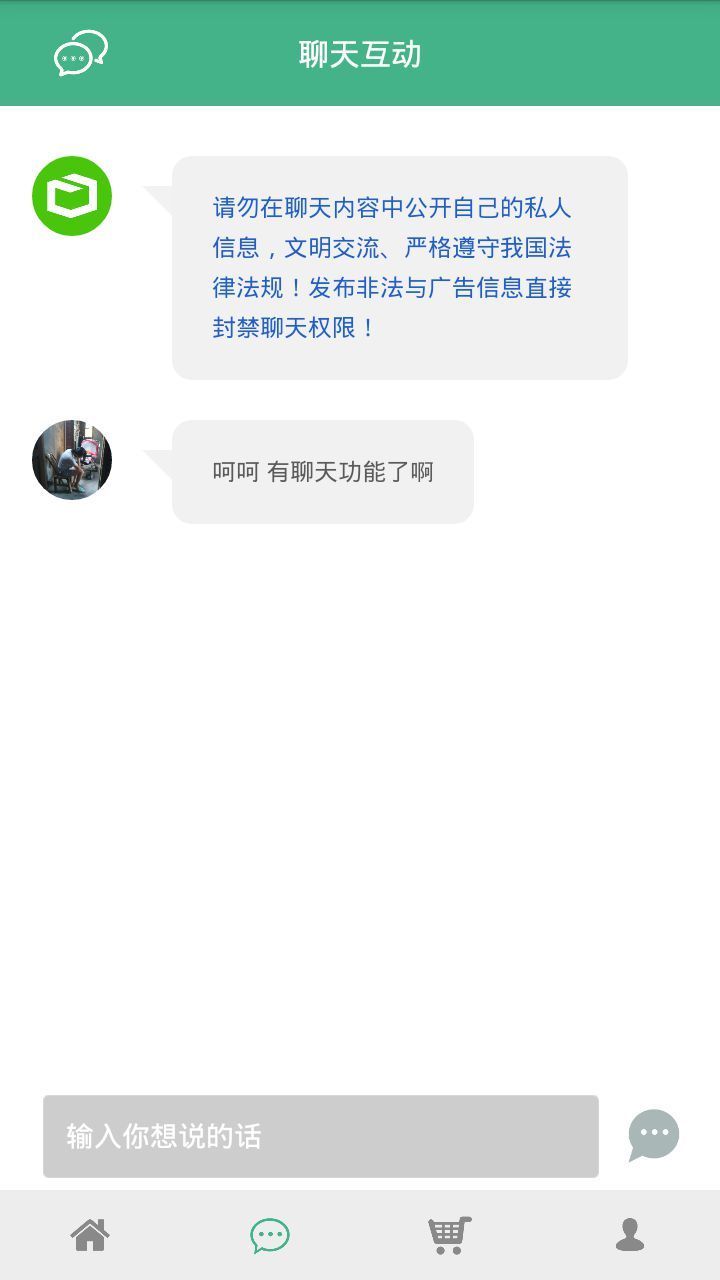The image size is (720, 1280).
Task: Tap the user's circular profile photo
Action: [71, 460]
